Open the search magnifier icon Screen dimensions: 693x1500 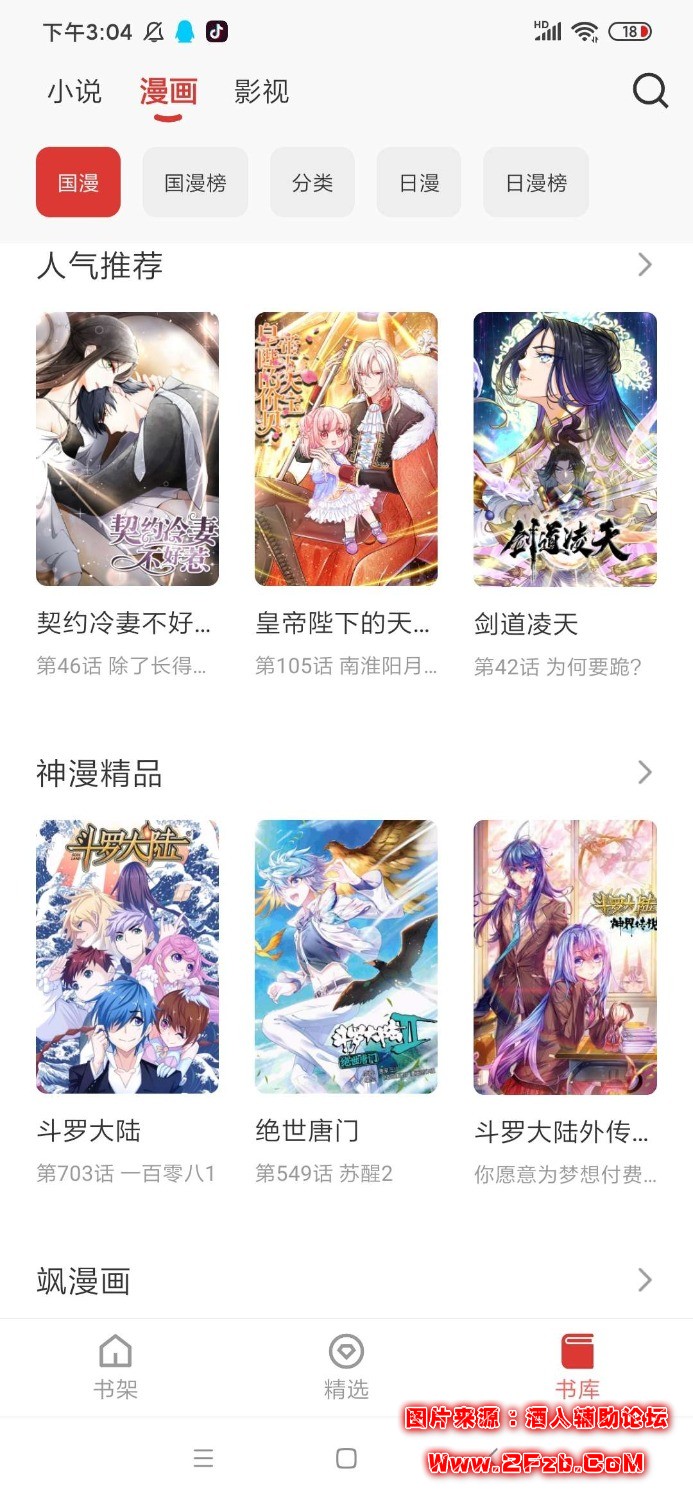pos(650,92)
